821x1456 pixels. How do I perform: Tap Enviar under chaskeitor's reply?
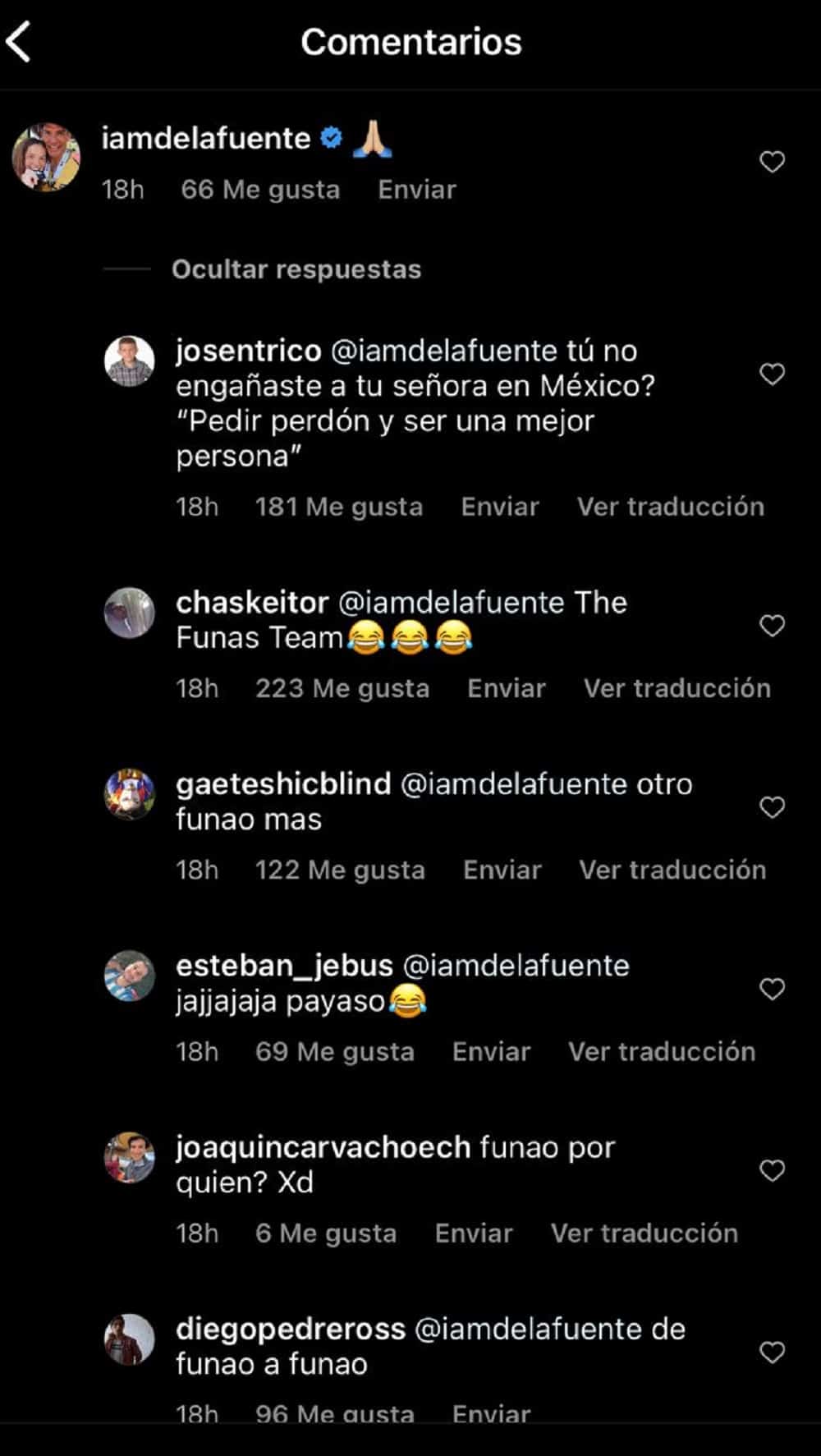[506, 688]
